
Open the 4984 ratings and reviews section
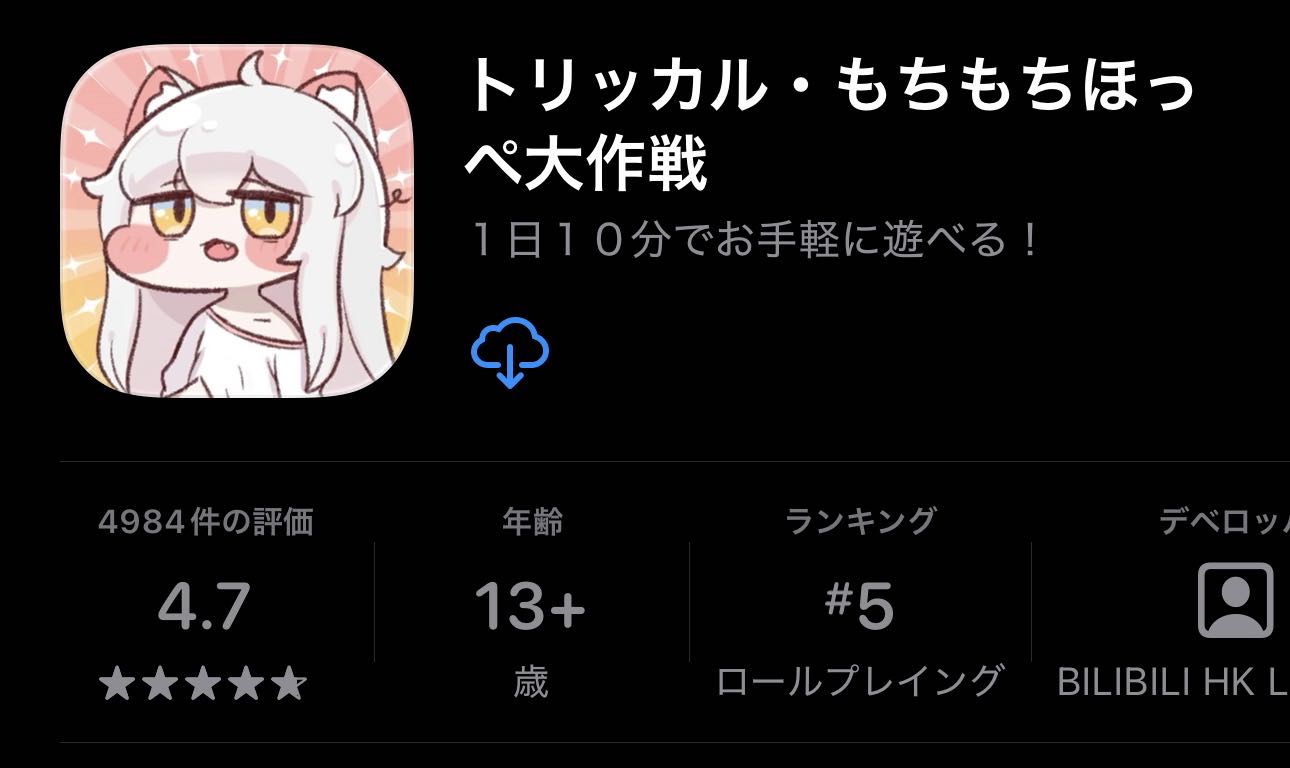coord(205,605)
